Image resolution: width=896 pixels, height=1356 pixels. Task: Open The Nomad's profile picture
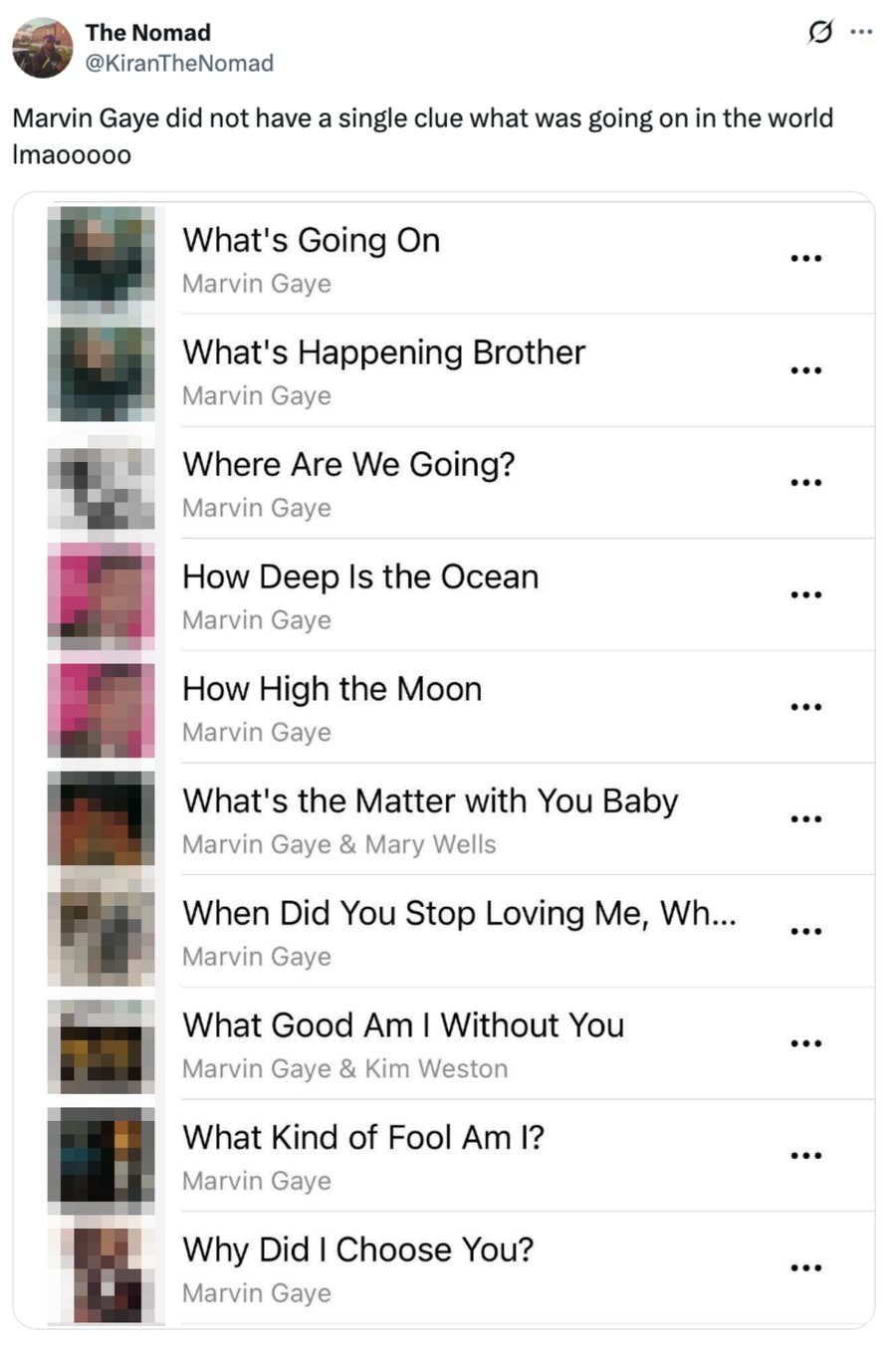click(x=42, y=47)
